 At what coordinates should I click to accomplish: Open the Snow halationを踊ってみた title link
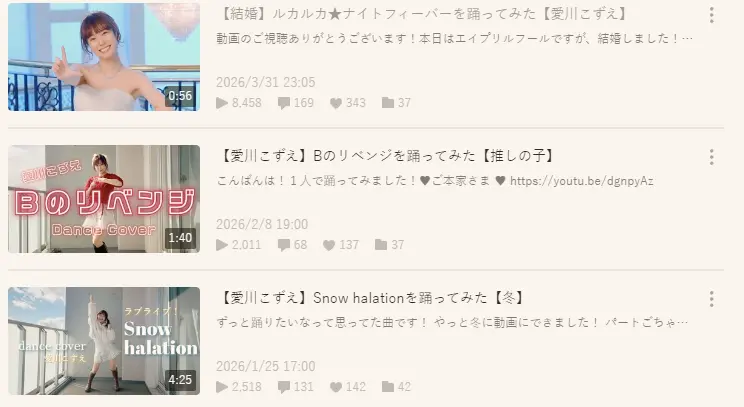(371, 299)
